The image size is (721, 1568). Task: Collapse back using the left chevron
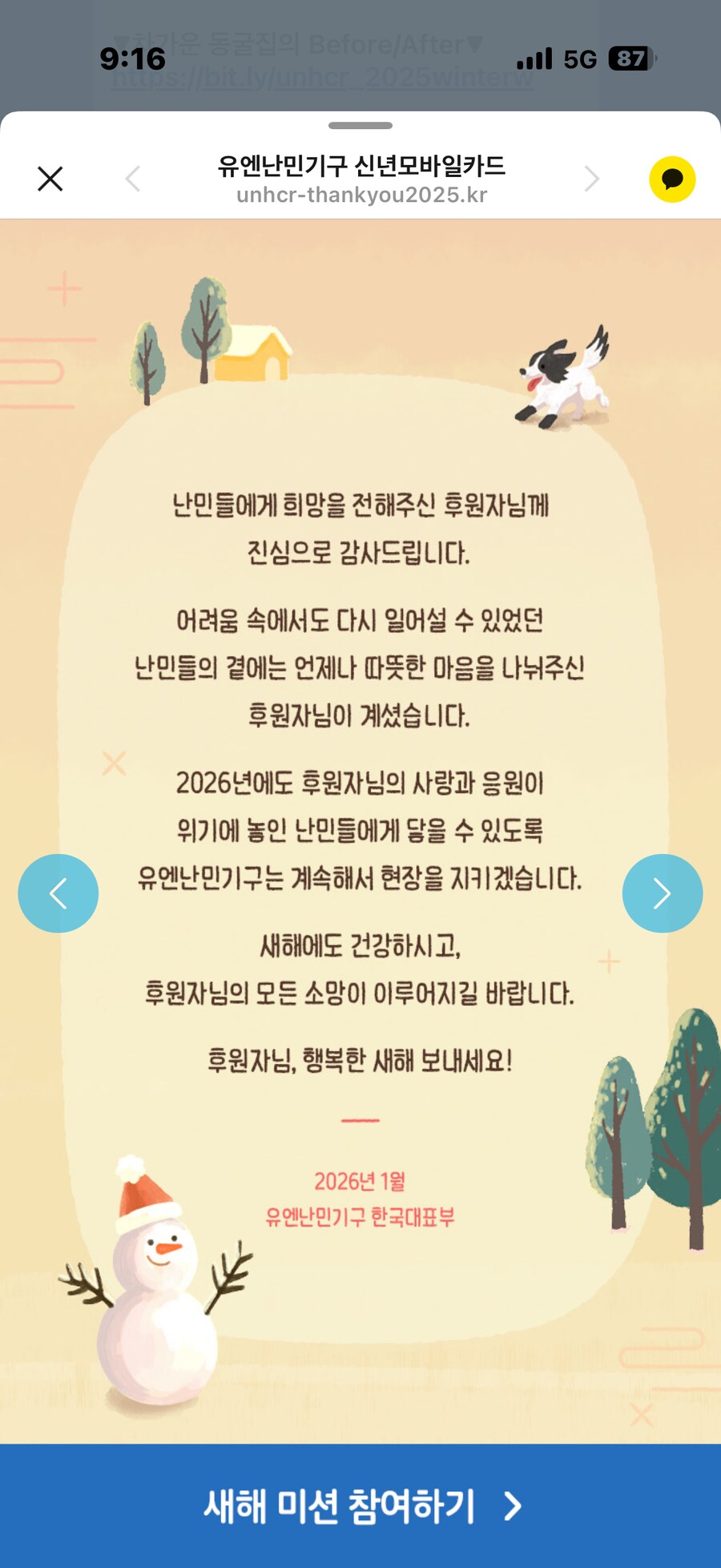(58, 893)
